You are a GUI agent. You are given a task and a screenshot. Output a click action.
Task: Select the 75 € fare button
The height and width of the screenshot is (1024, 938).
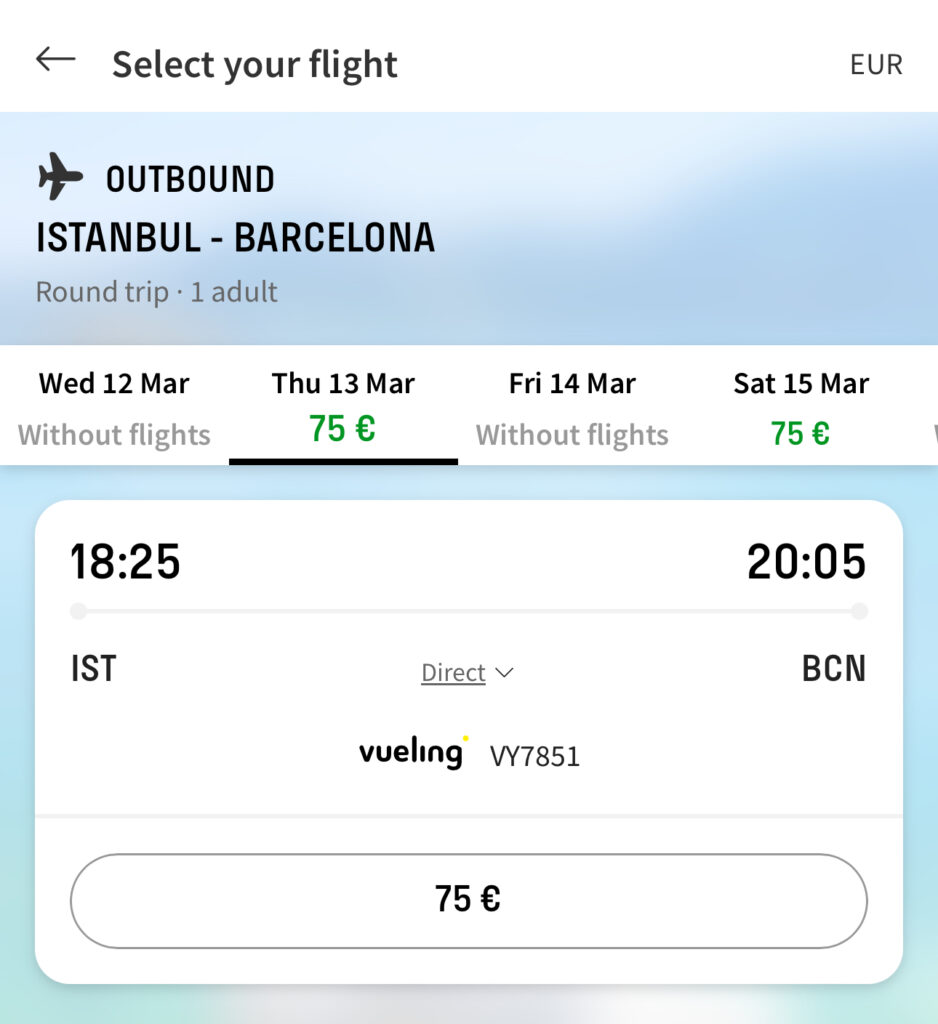(468, 900)
